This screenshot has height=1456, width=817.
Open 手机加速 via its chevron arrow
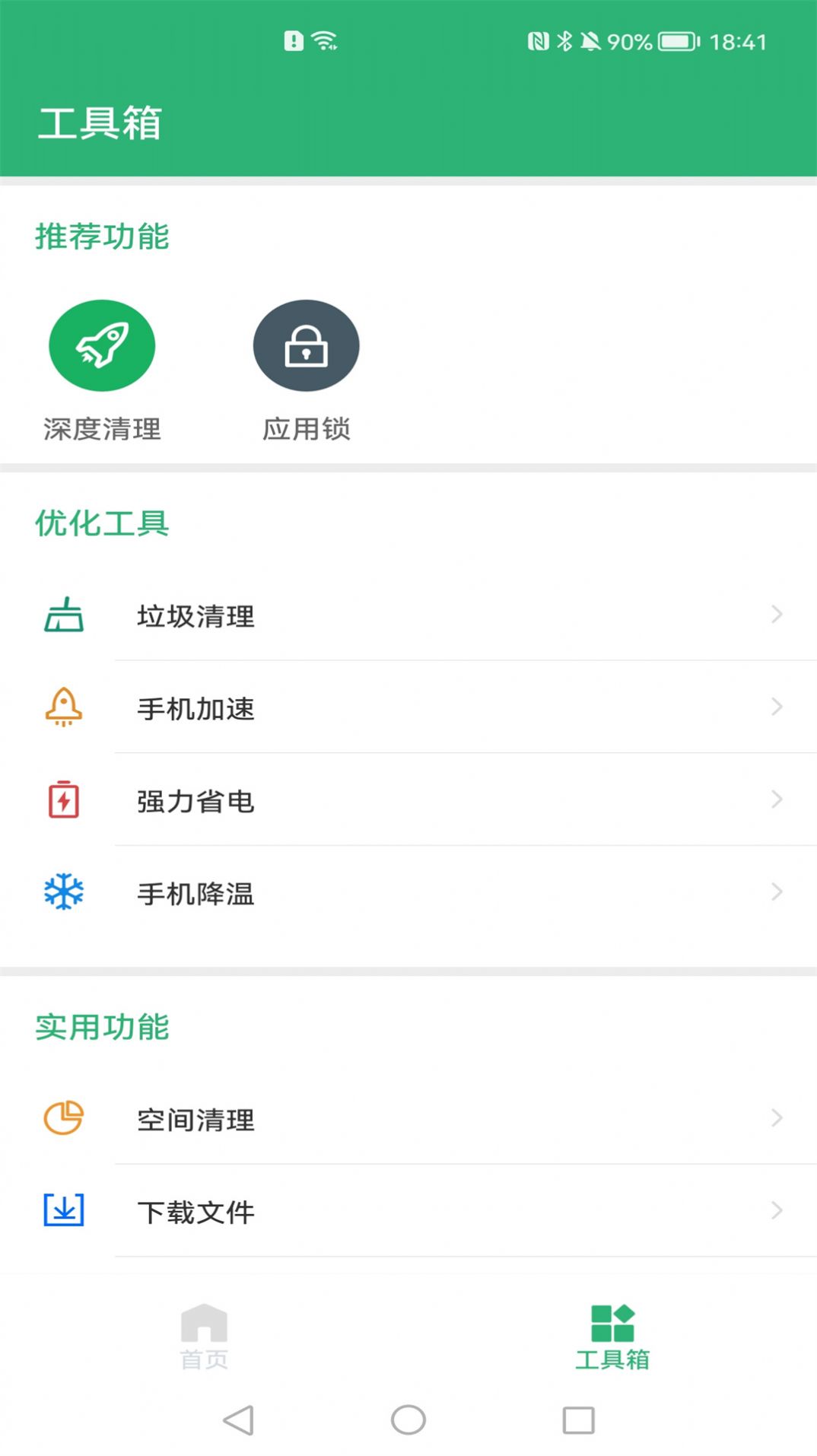point(777,707)
